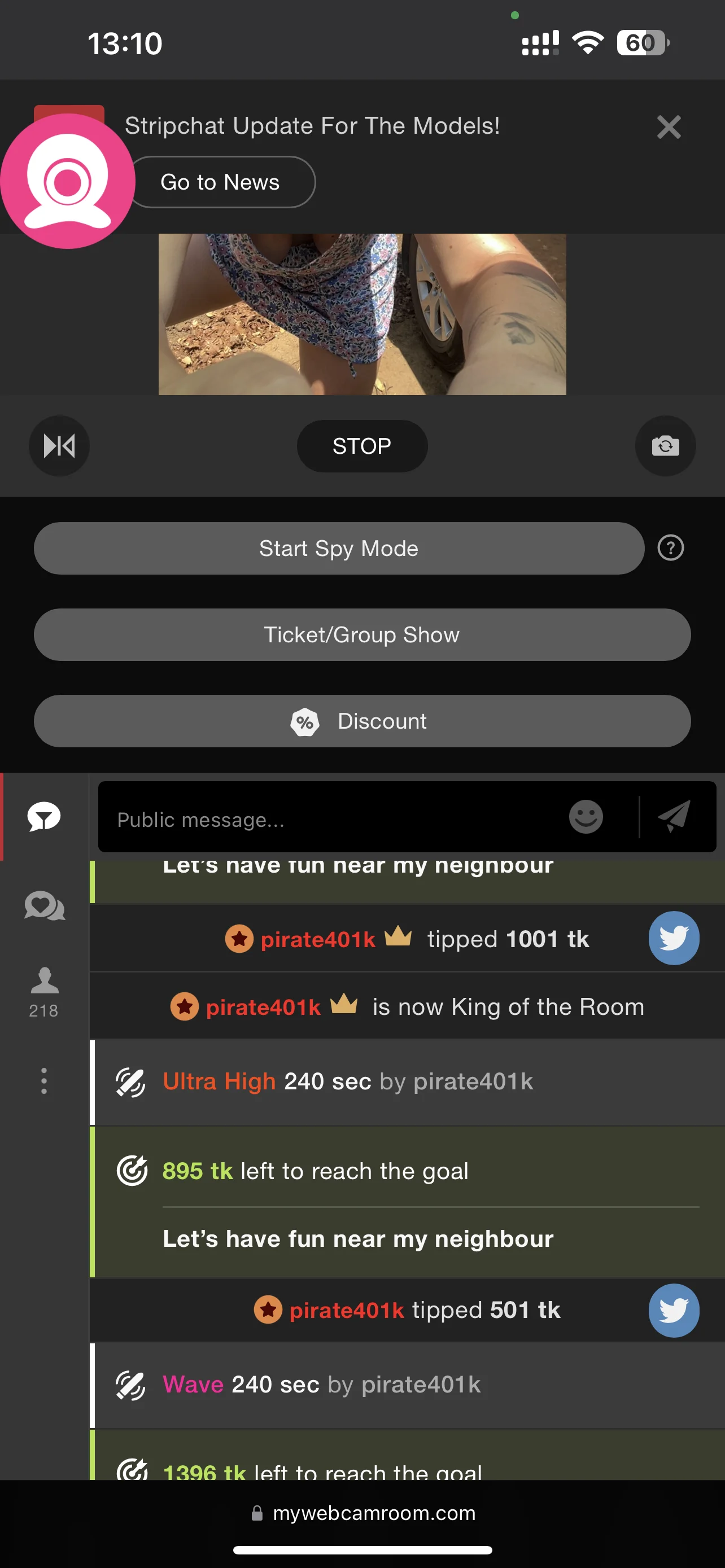Start a Ticket/Group Show
The width and height of the screenshot is (725, 1568).
pos(361,635)
